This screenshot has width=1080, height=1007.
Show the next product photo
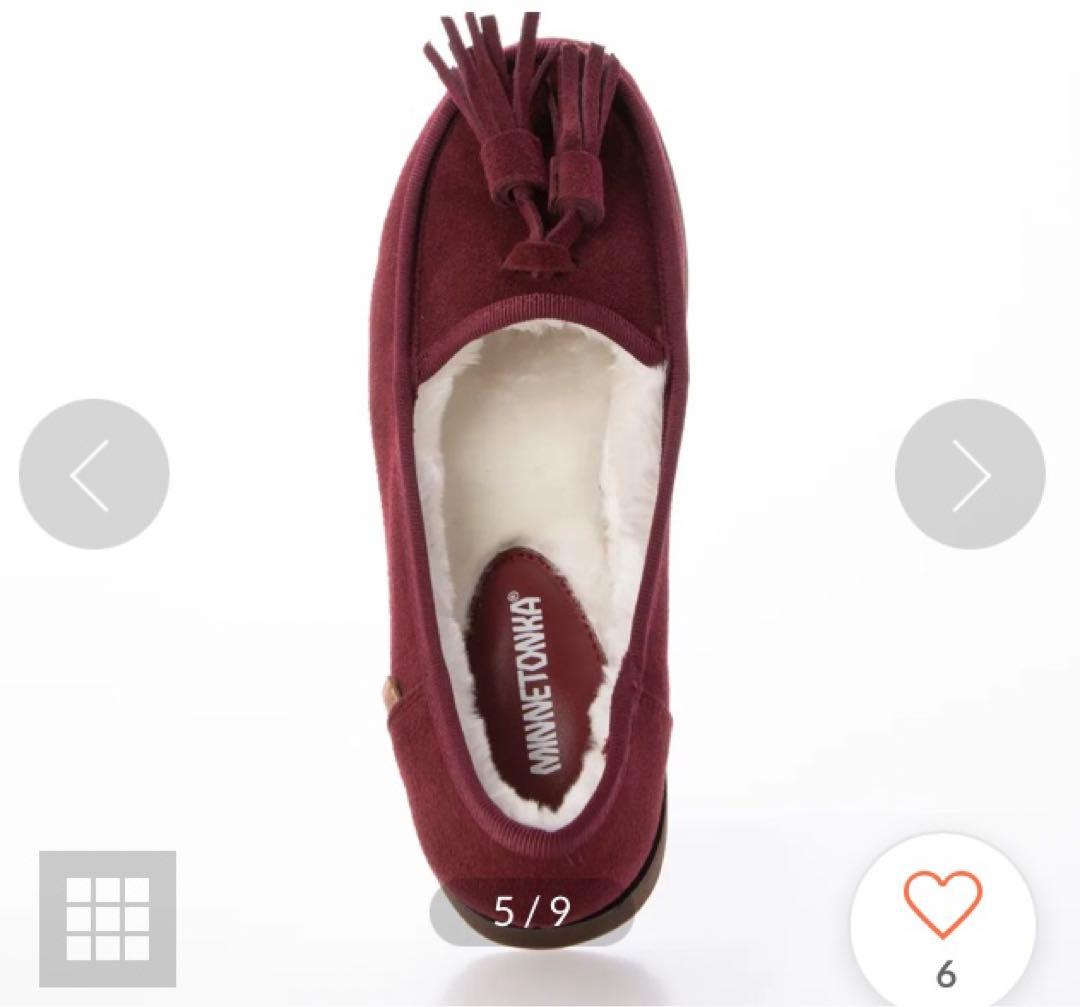click(969, 474)
